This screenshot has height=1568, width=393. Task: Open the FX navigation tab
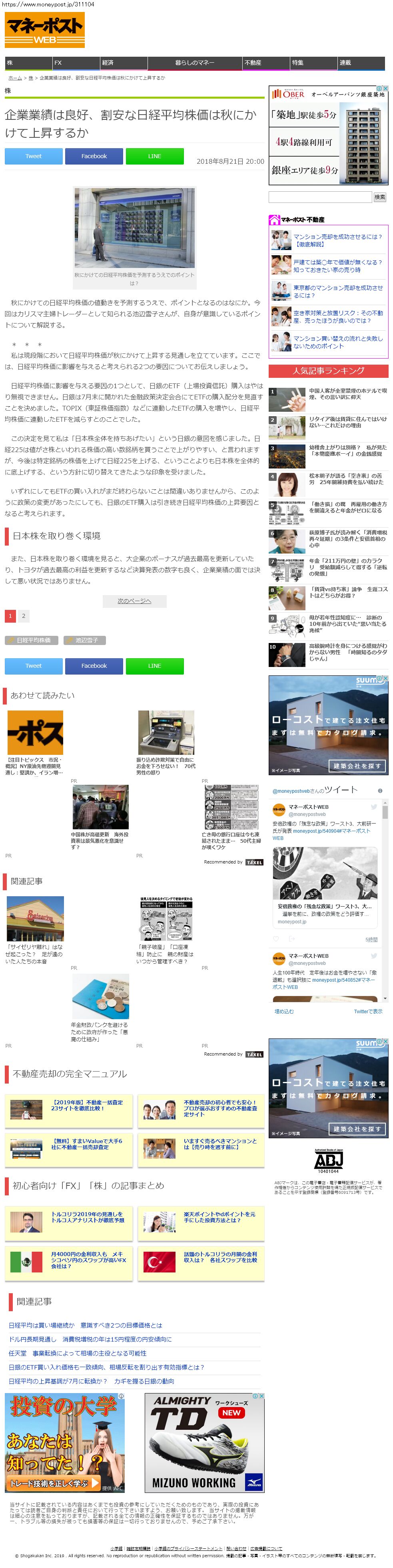click(x=76, y=63)
